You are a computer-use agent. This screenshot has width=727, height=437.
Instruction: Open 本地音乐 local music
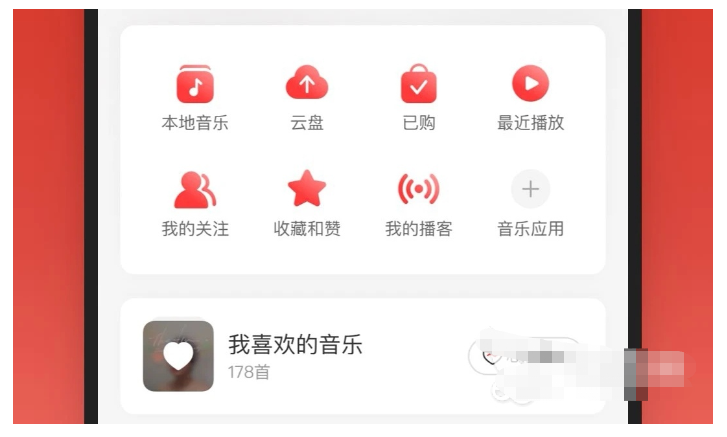[x=195, y=86]
